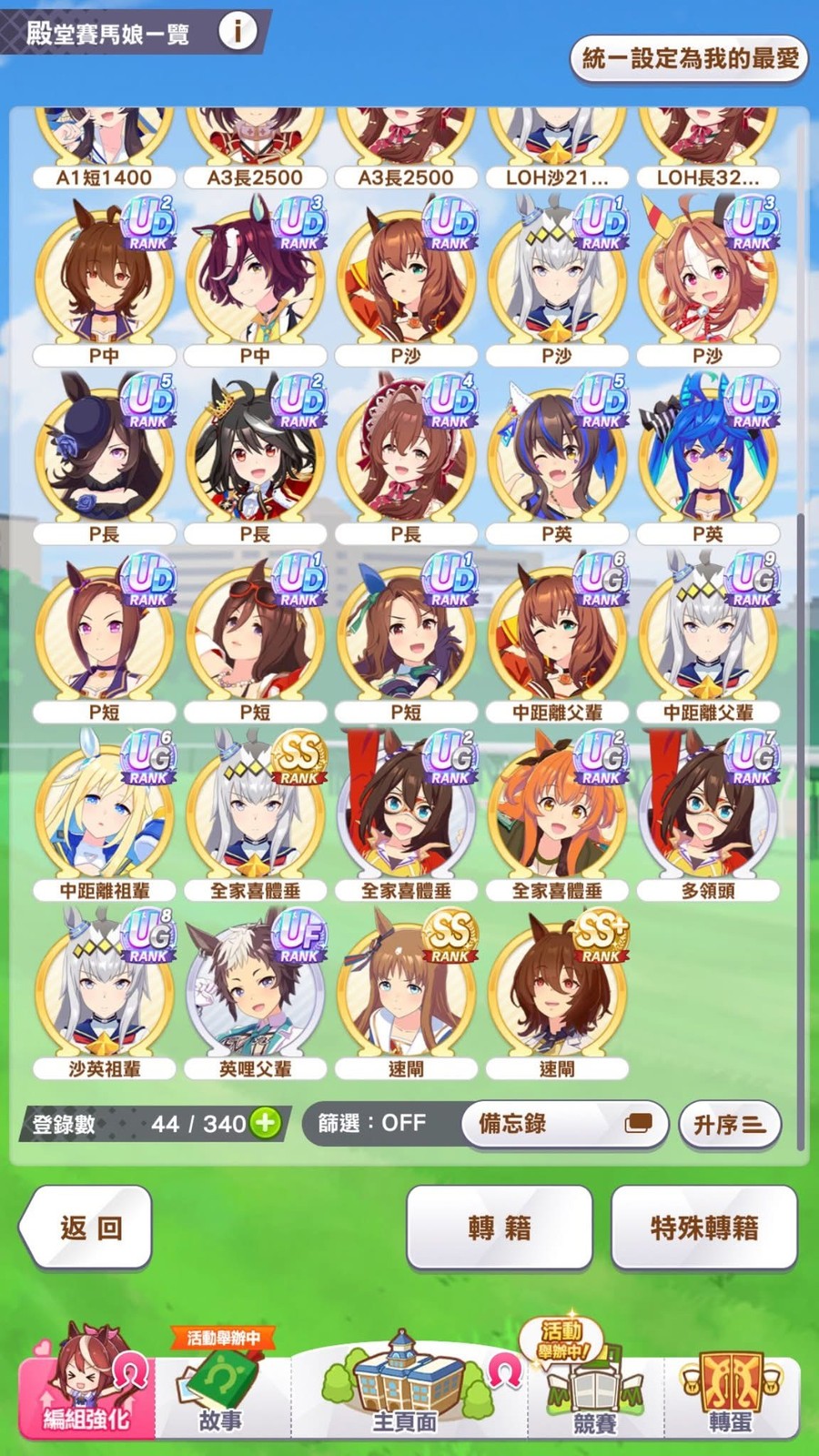Expand registration limit with the green plus
Screen dimensions: 819x1456
266,1123
